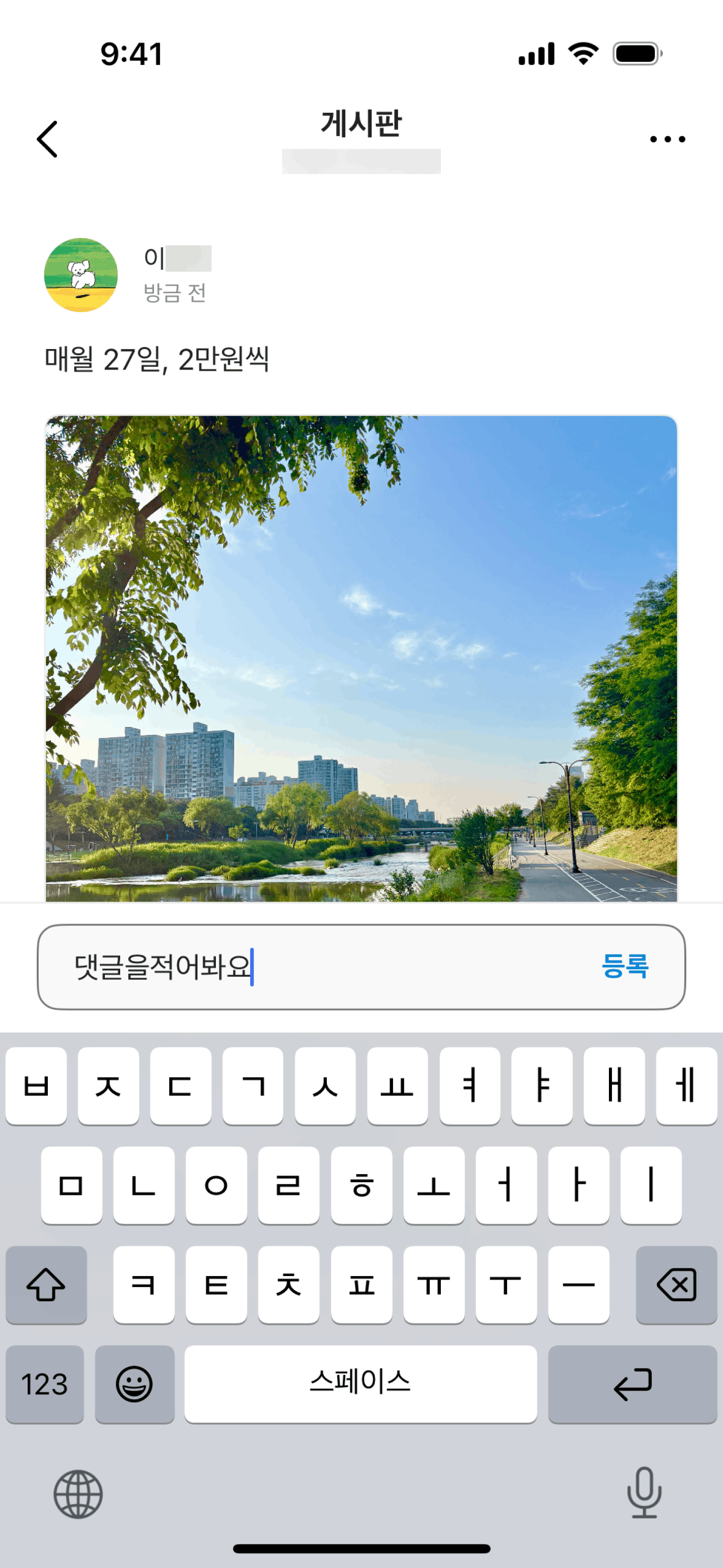The image size is (723, 1568).
Task: Open the three-dot more options menu
Action: (667, 139)
